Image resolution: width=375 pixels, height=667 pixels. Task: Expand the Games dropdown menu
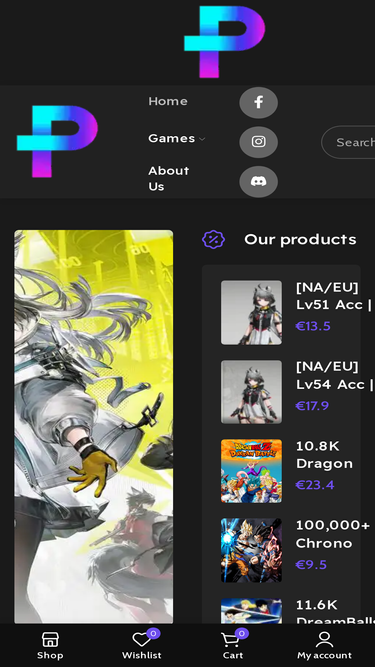coord(176,138)
